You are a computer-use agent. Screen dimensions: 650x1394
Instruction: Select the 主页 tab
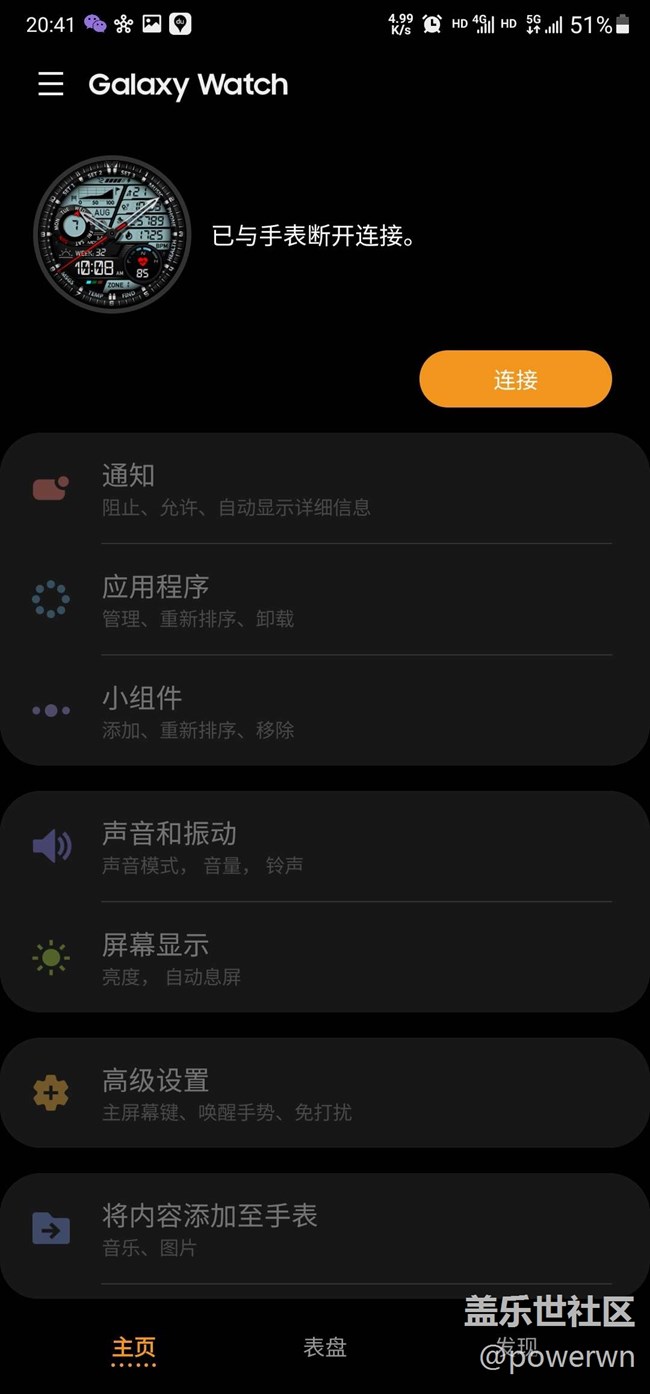pos(133,1347)
